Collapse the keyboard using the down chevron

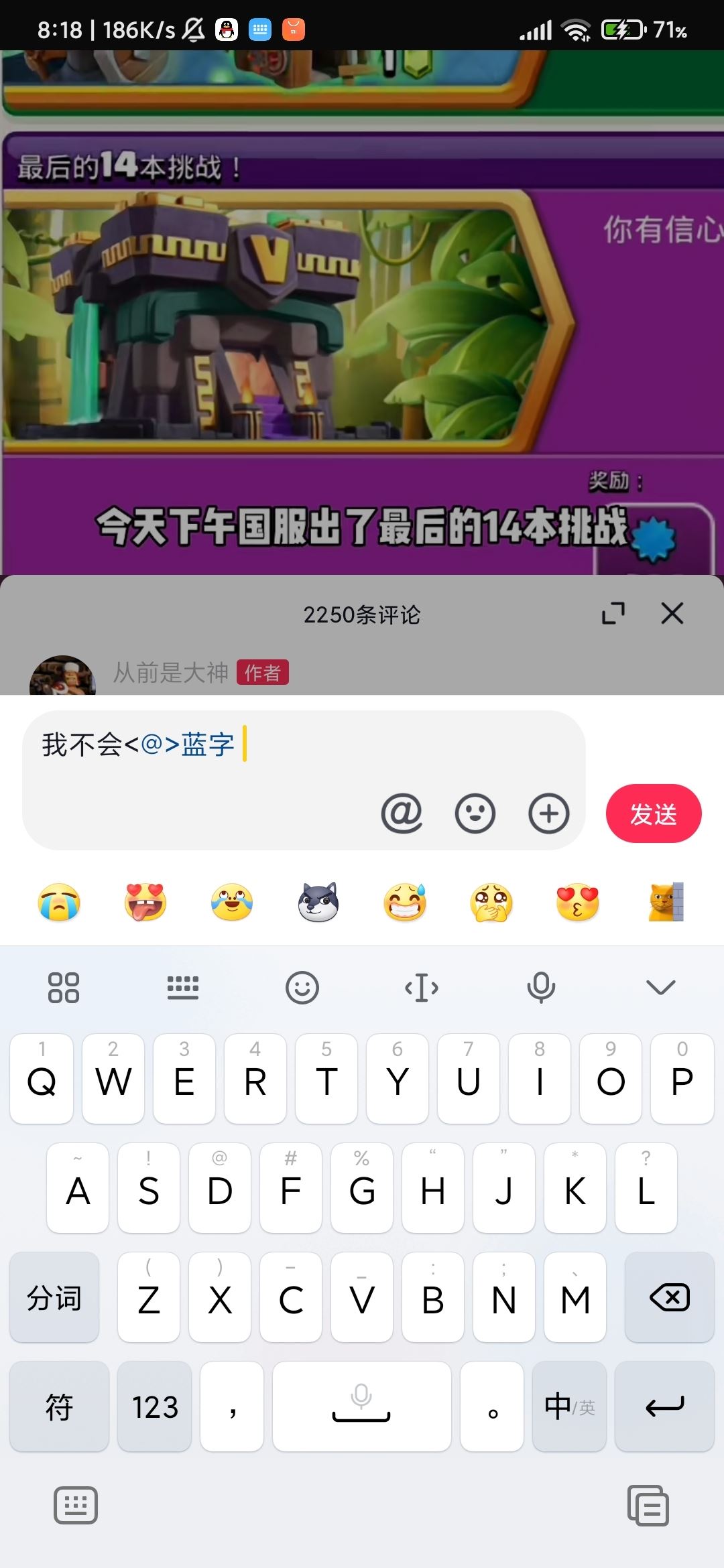click(660, 986)
